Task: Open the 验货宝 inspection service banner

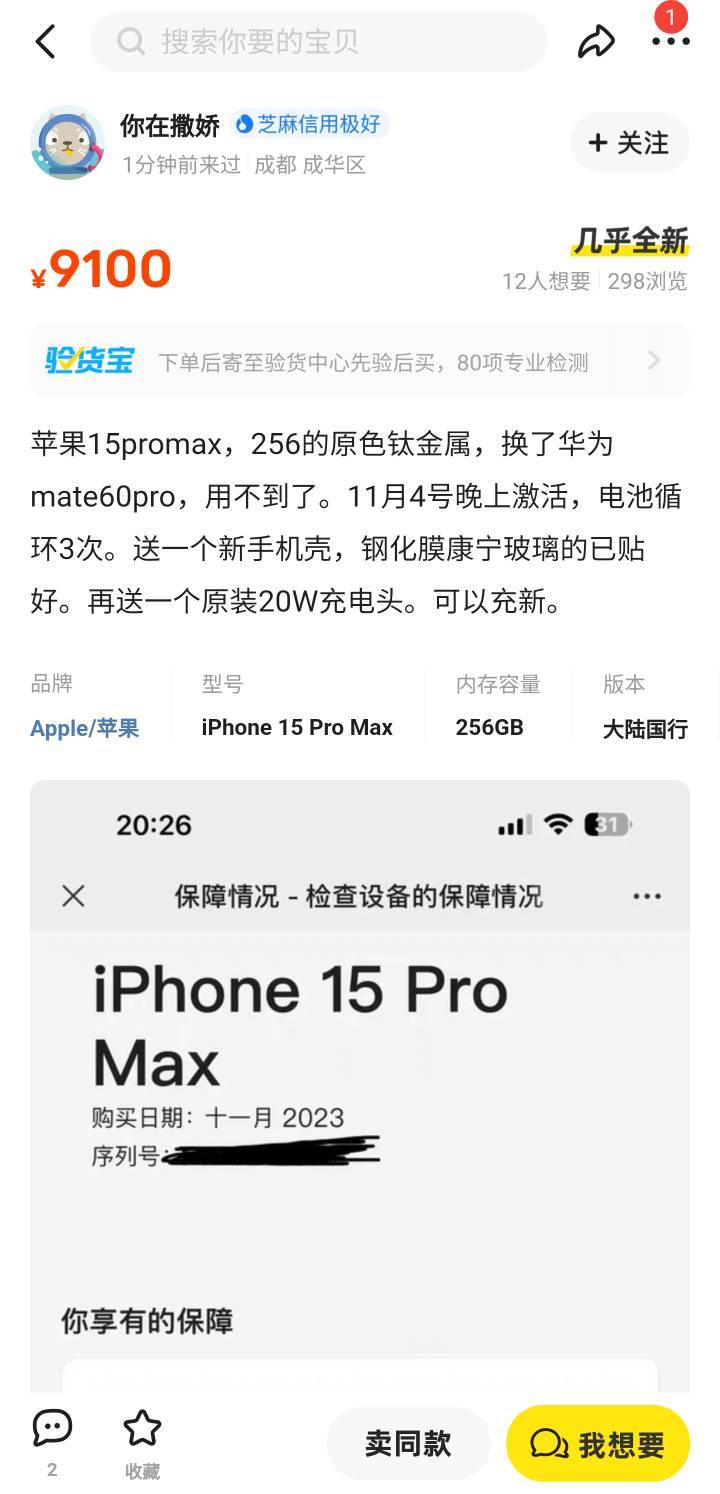Action: (x=359, y=361)
